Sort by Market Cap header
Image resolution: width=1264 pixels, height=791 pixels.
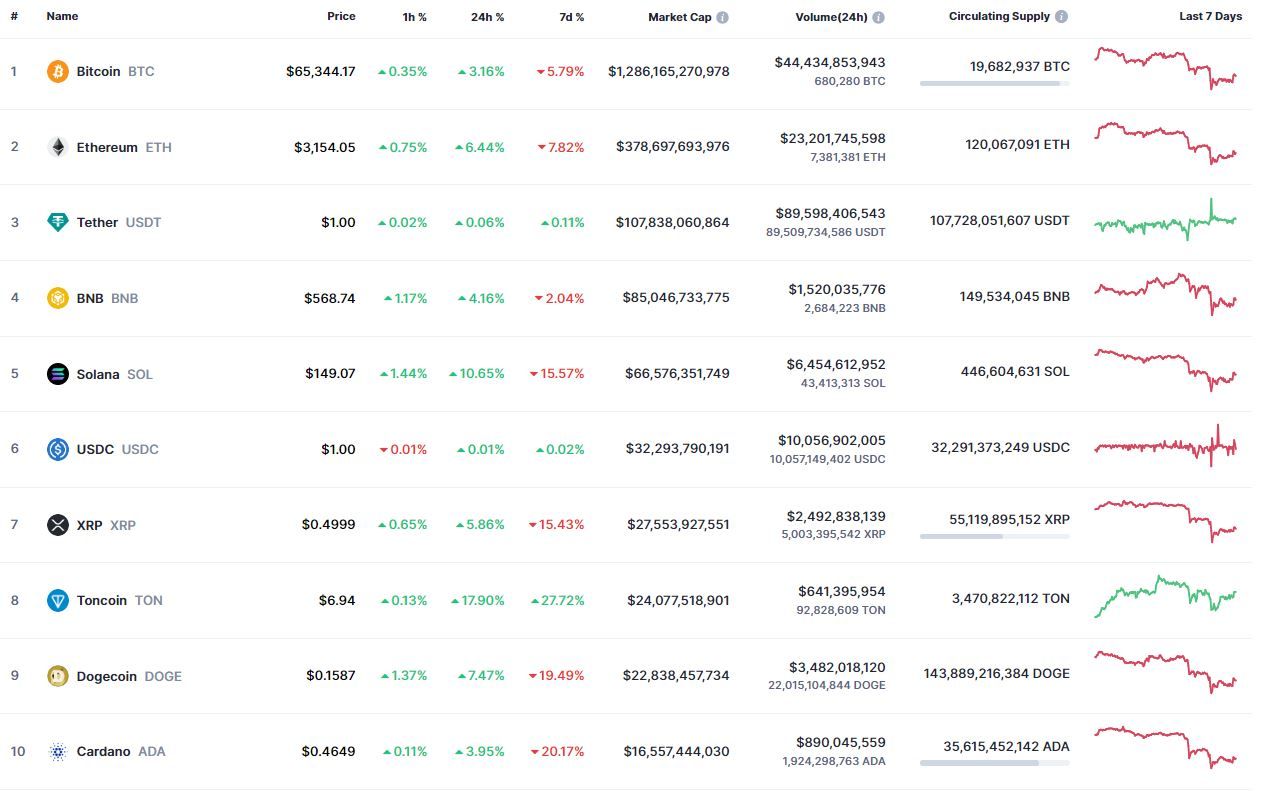coord(680,17)
